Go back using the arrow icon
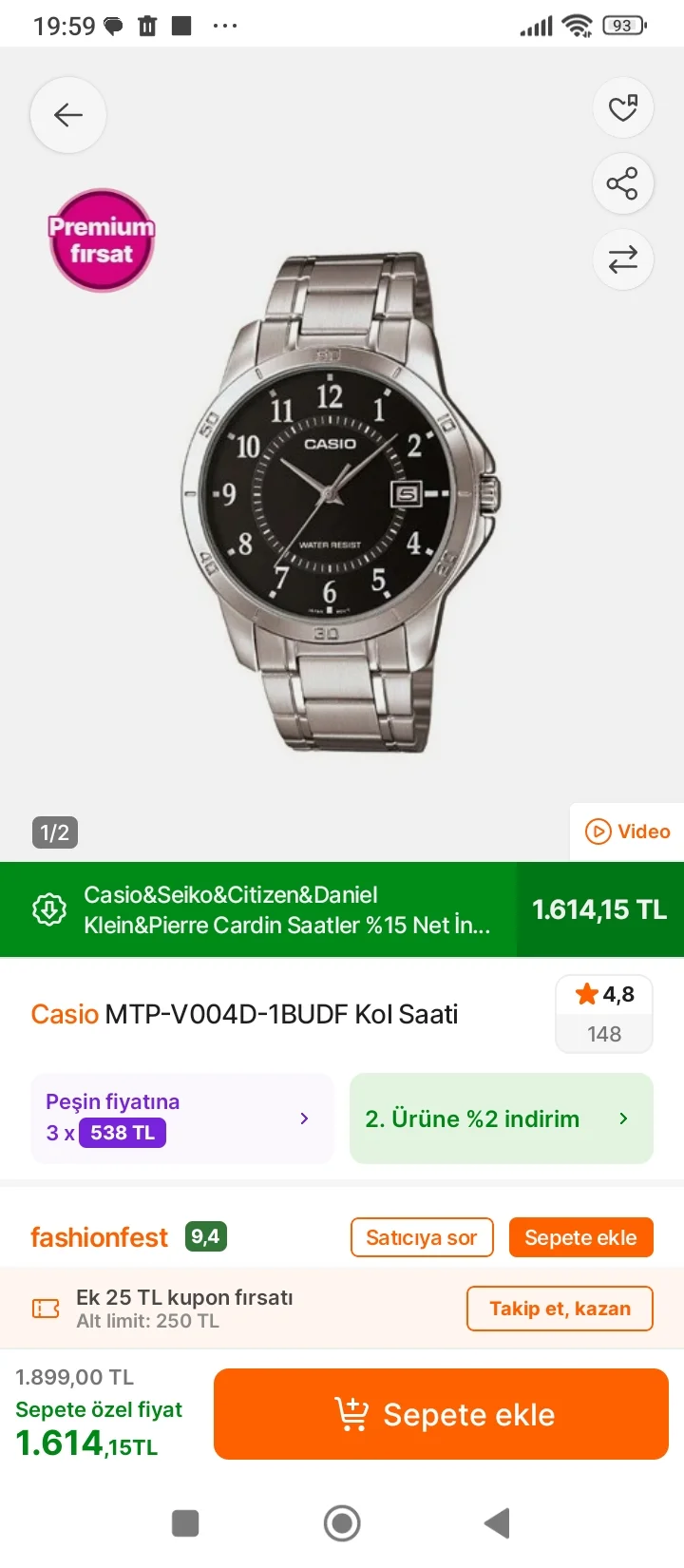 coord(67,115)
